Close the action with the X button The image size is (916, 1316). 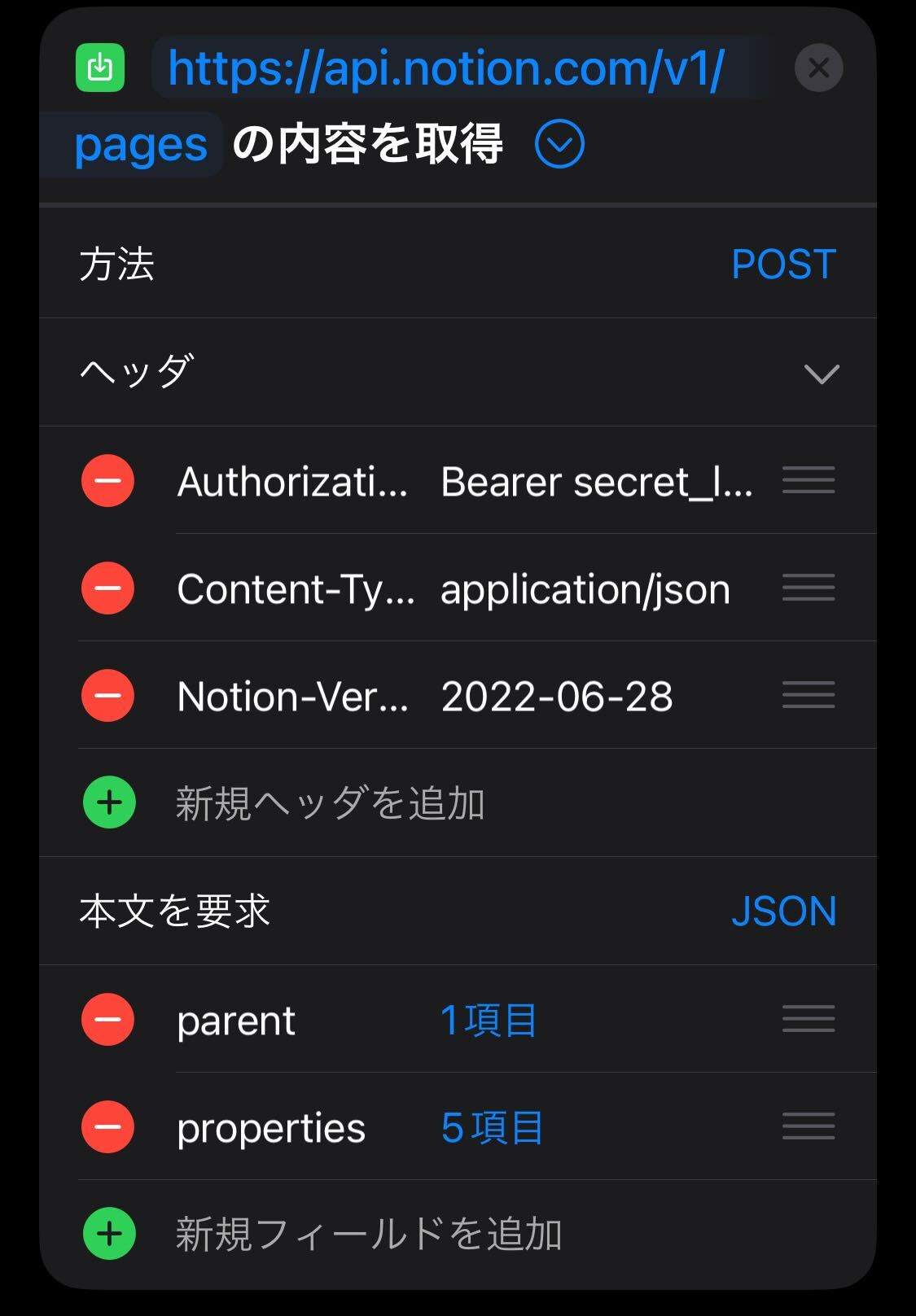point(818,68)
